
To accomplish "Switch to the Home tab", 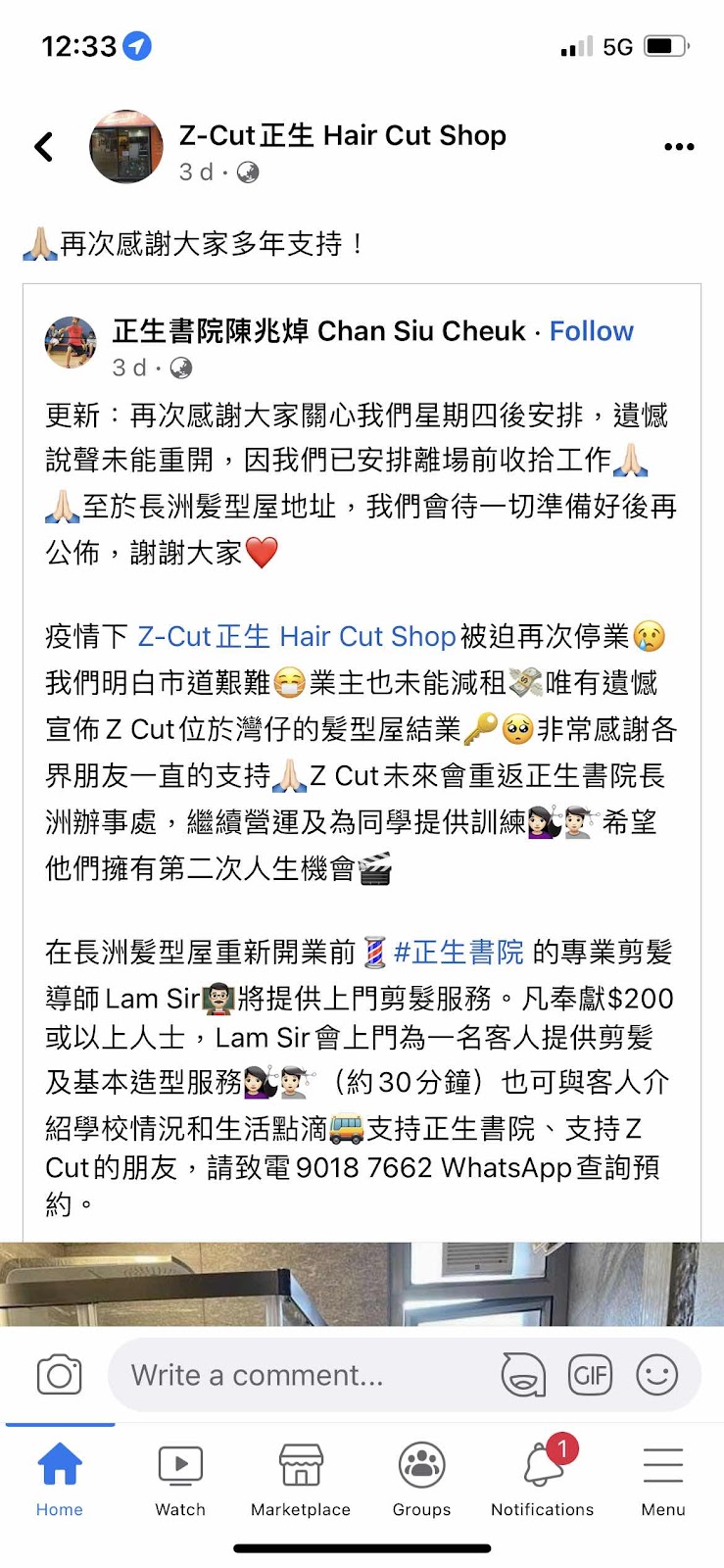I will (60, 1480).
